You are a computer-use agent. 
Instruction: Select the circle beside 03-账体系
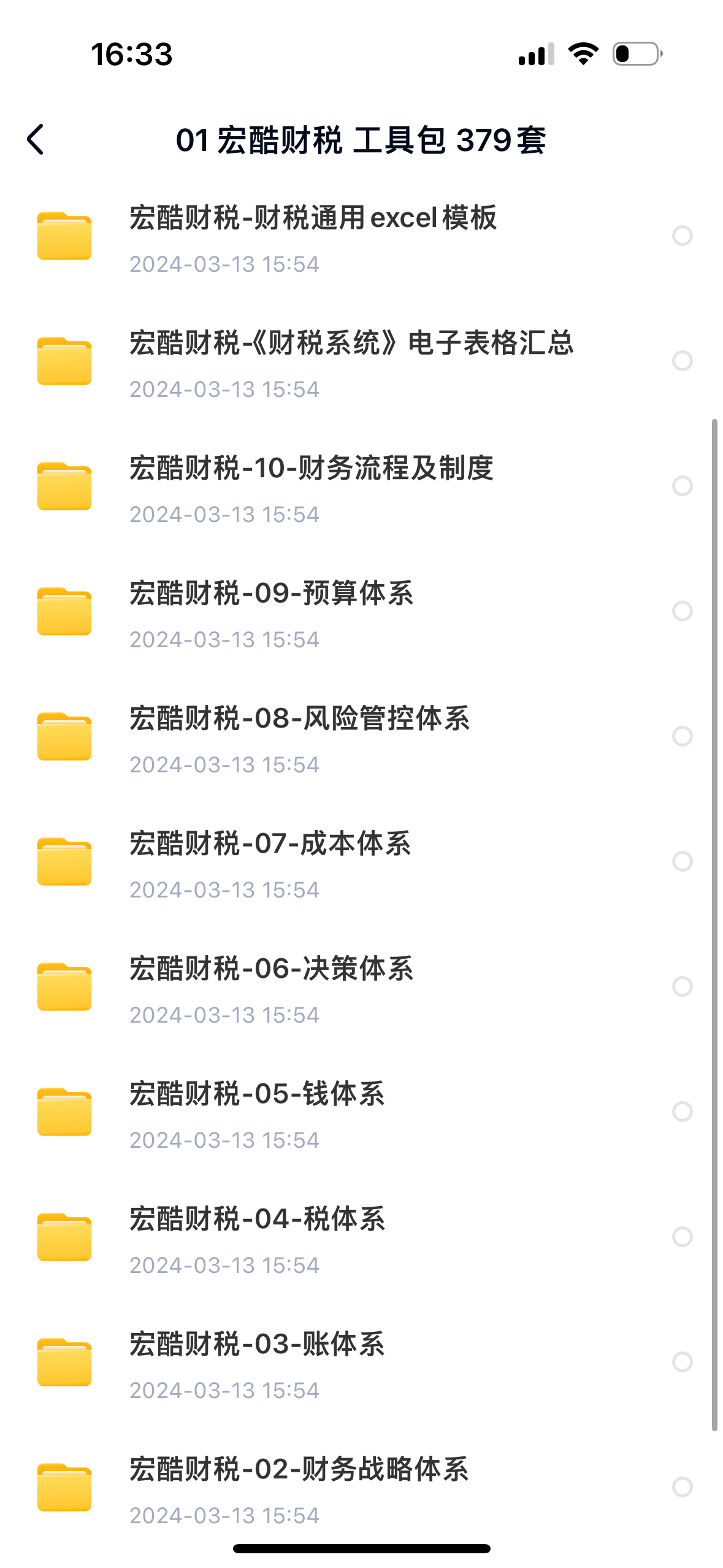(682, 1362)
